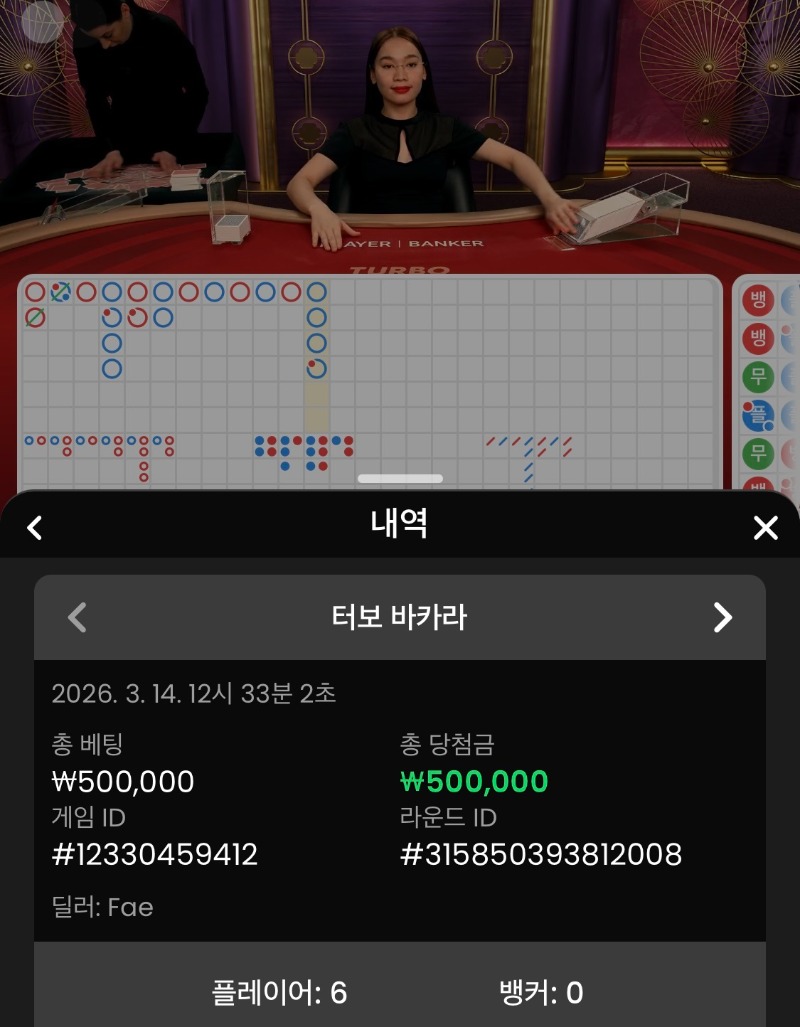Go back from the 내역 panel
Screen dimensions: 800x1027
(x=35, y=527)
